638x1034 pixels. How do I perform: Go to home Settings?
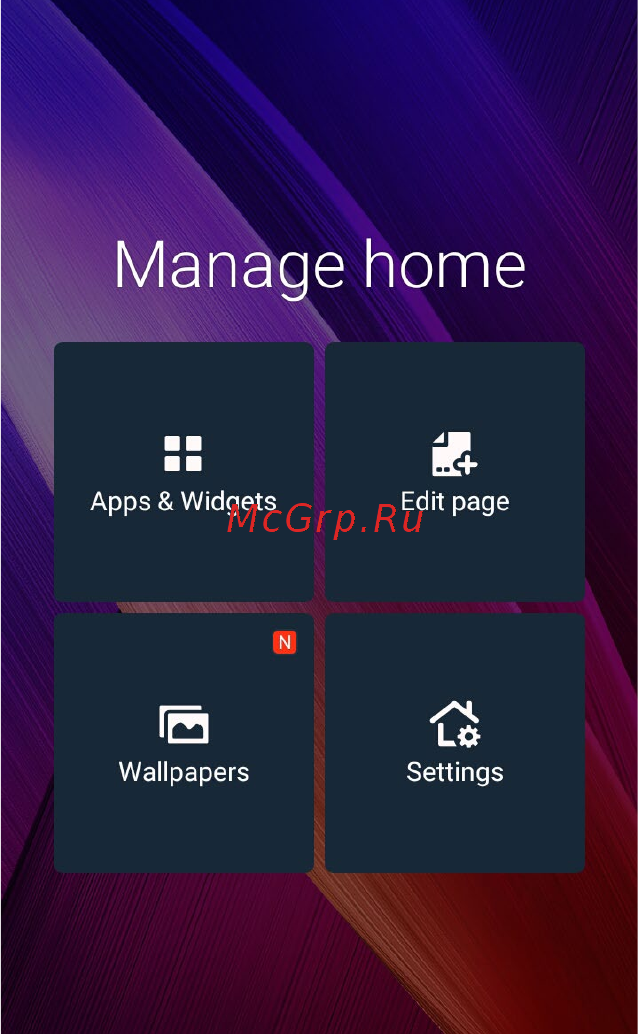pyautogui.click(x=455, y=743)
